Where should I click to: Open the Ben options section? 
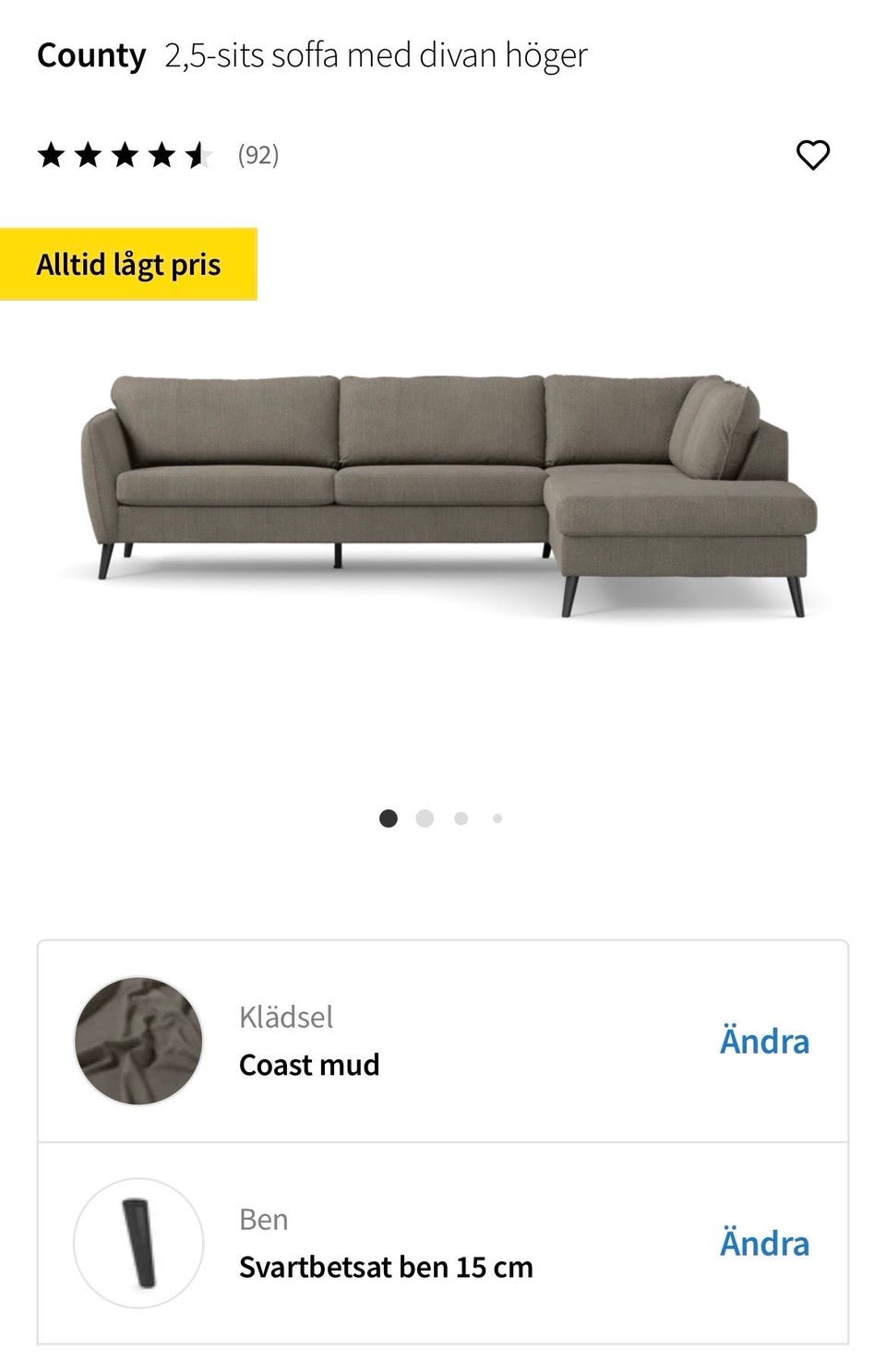click(764, 1243)
